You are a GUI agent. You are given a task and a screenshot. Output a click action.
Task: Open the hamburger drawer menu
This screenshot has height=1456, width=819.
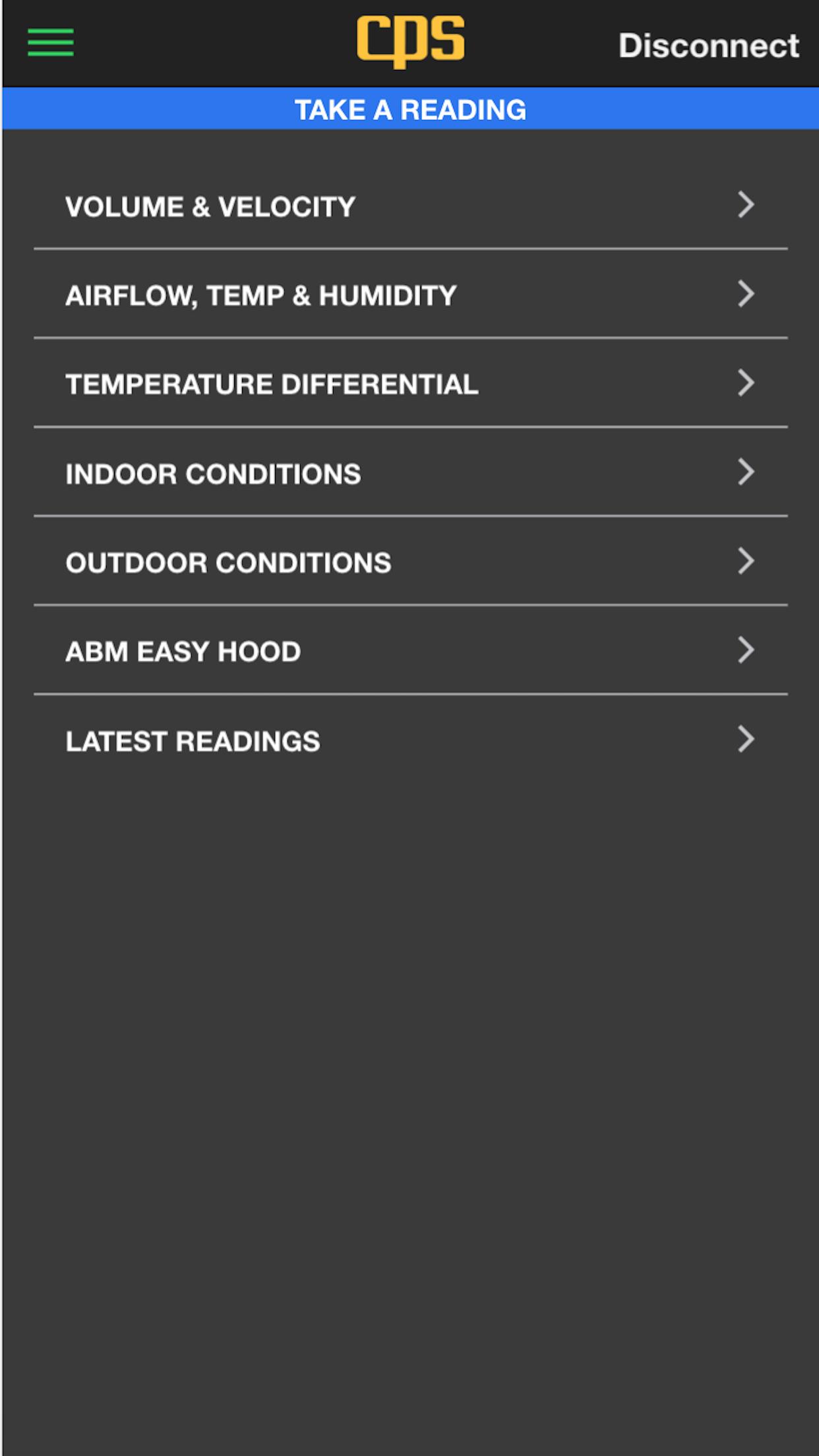pos(51,43)
